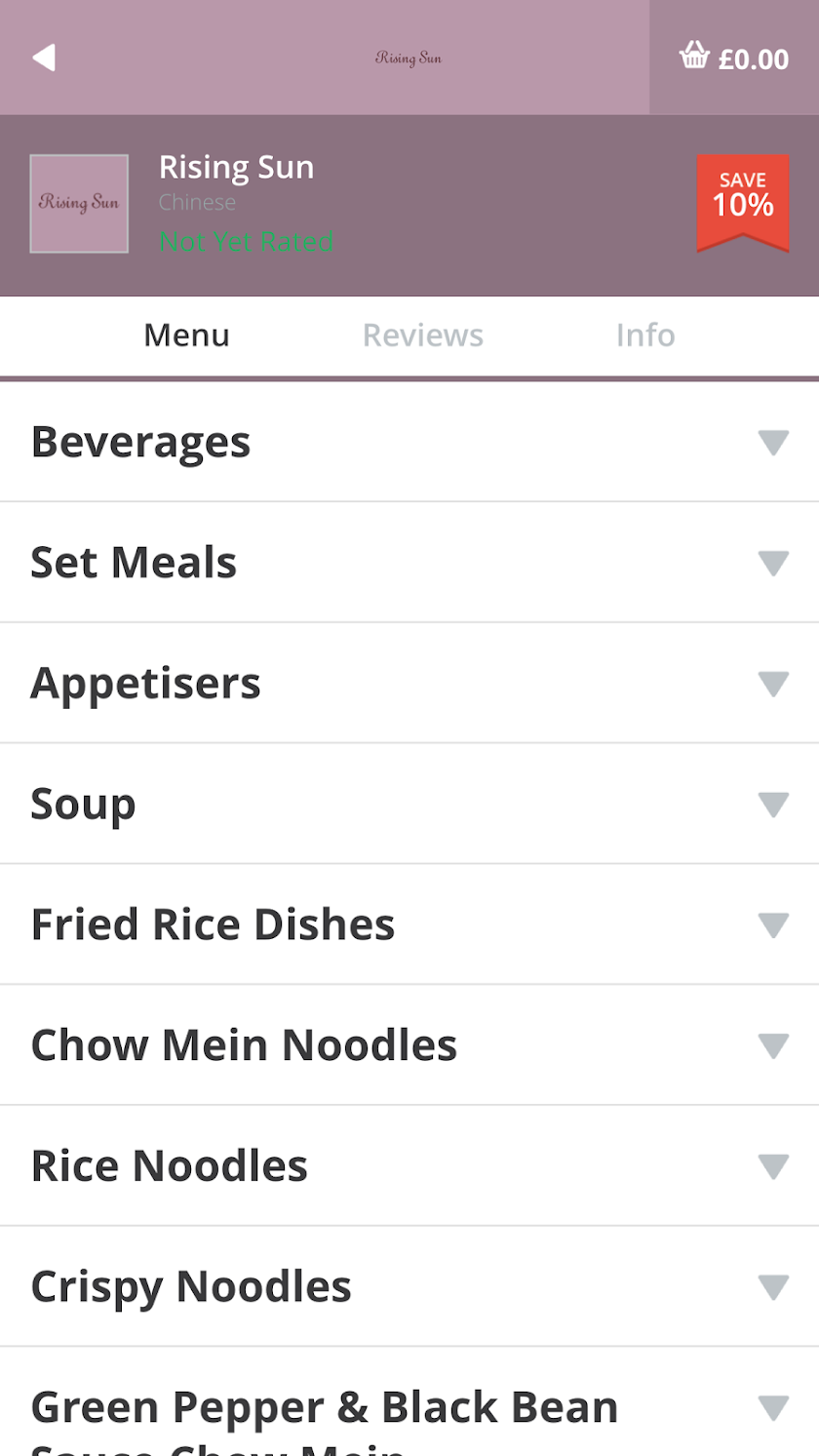Show Fried Rice Dishes items

click(409, 925)
